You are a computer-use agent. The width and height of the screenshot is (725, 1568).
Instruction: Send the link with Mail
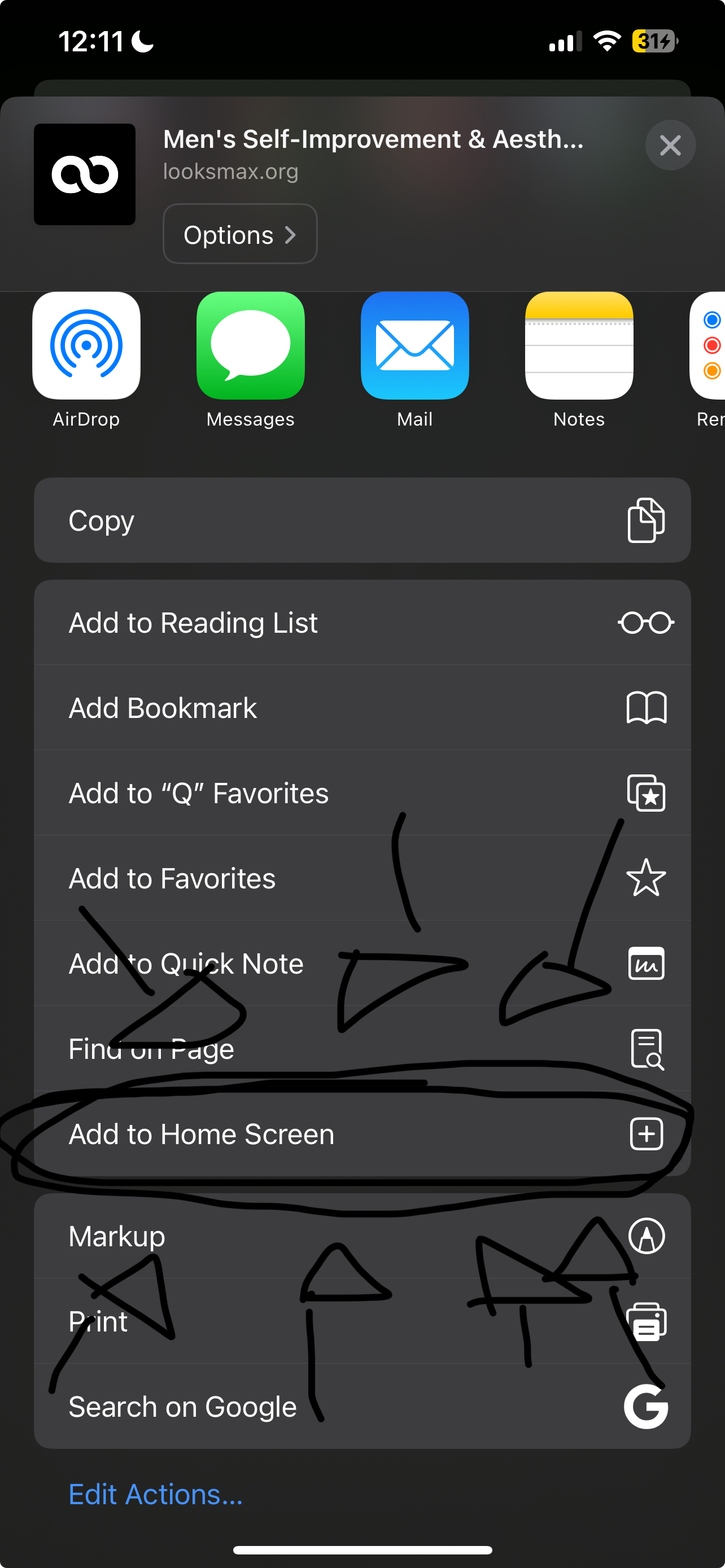pos(414,346)
